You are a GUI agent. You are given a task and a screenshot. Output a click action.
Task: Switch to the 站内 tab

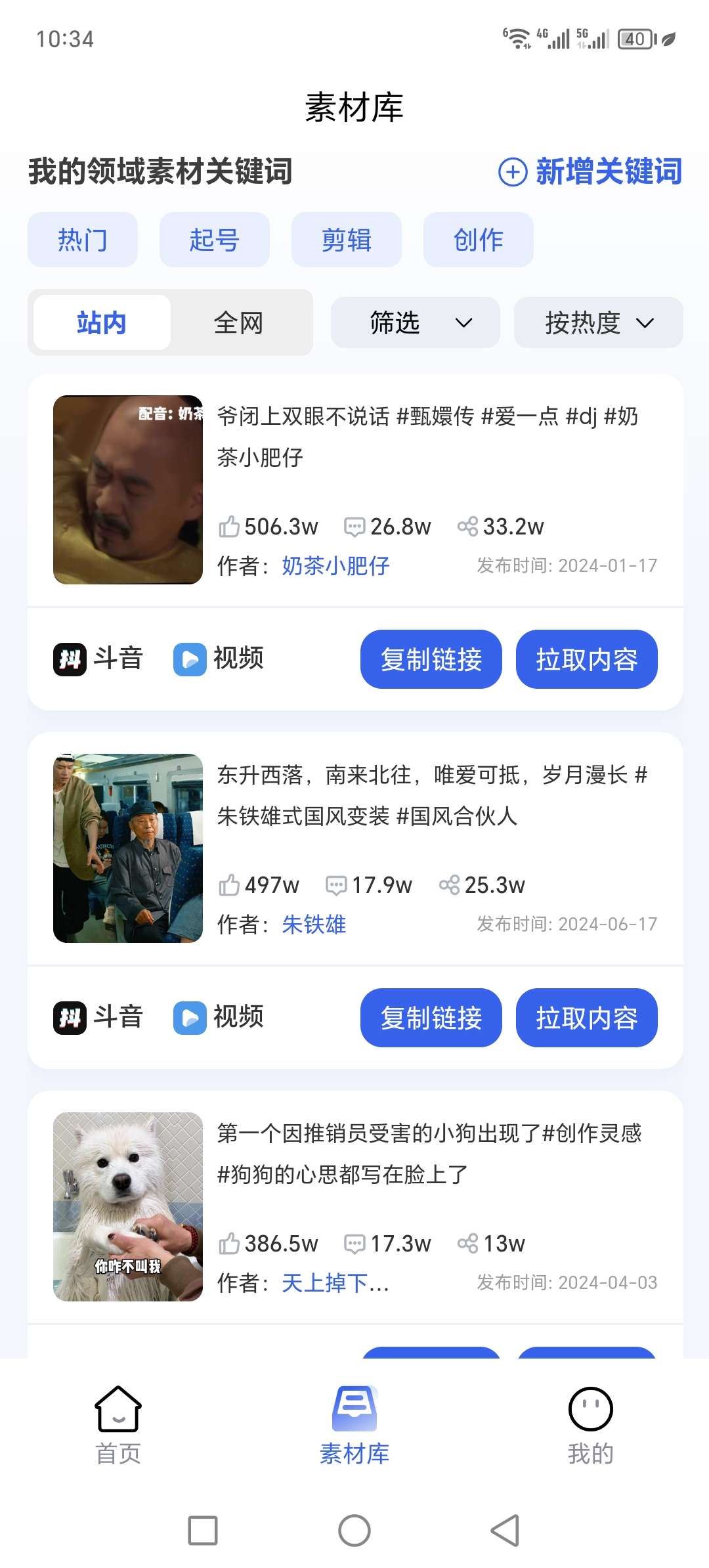[102, 322]
